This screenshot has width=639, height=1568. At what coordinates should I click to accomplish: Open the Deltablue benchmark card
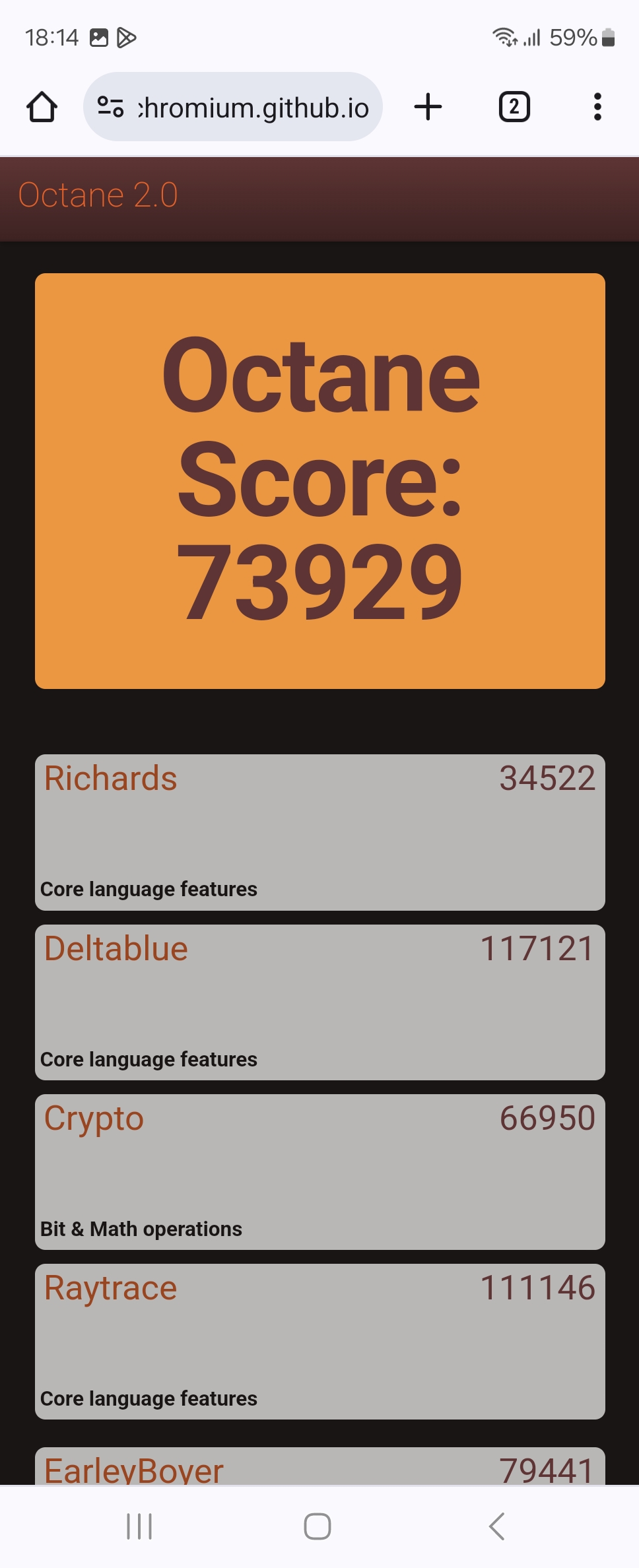coord(319,1002)
